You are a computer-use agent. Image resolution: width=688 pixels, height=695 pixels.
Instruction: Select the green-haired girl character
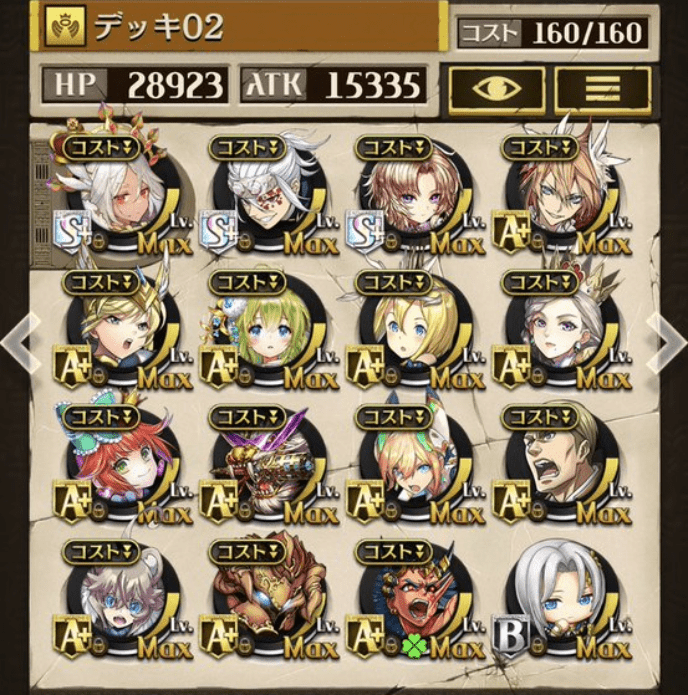262,330
